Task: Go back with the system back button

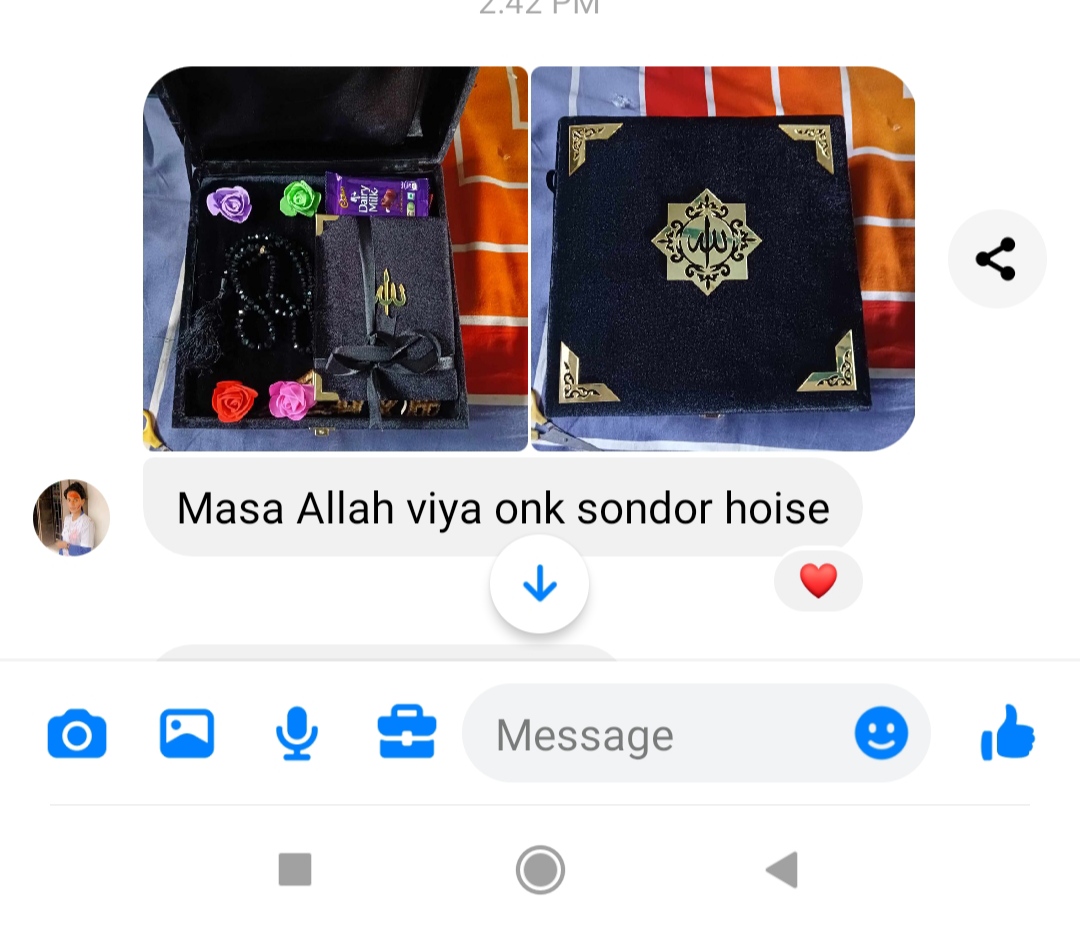Action: click(782, 870)
